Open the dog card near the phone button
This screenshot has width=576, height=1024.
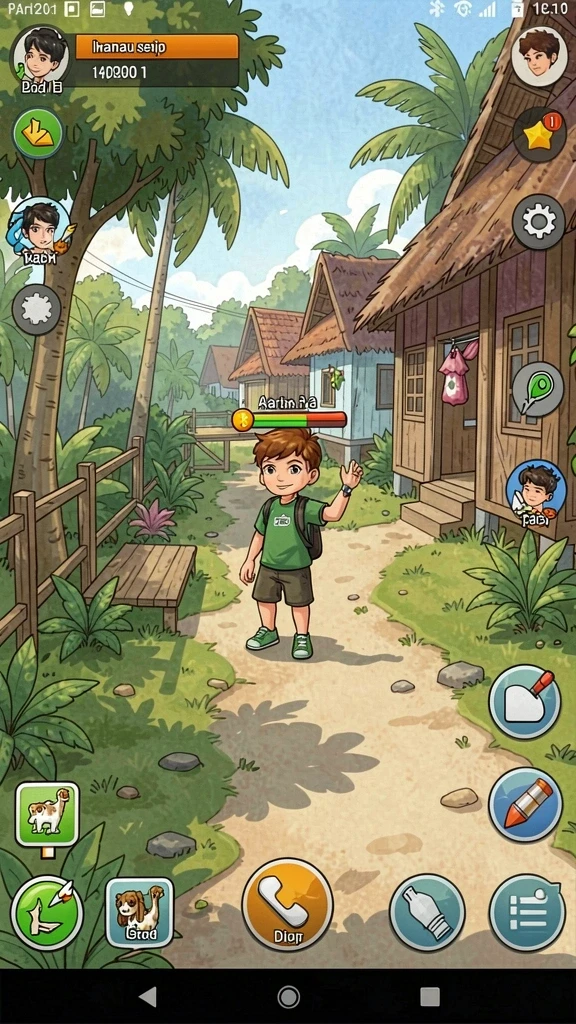[x=140, y=912]
